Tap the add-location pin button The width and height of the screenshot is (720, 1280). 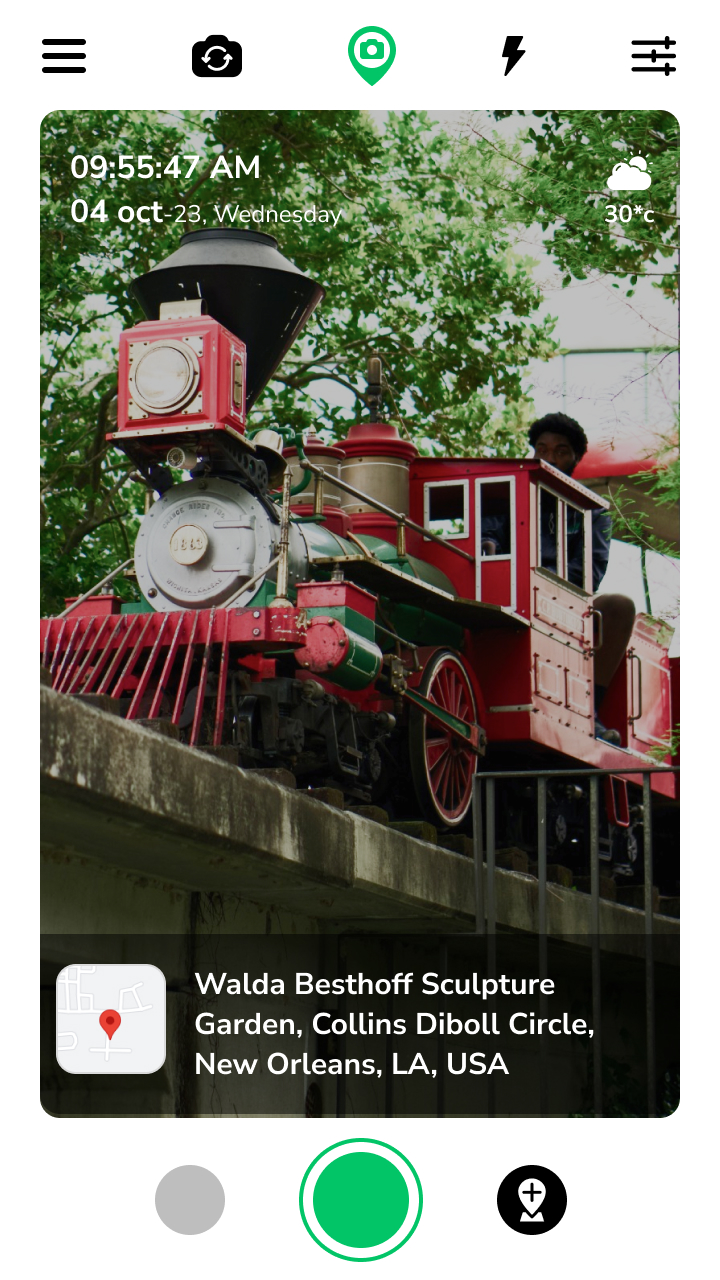click(x=532, y=1200)
